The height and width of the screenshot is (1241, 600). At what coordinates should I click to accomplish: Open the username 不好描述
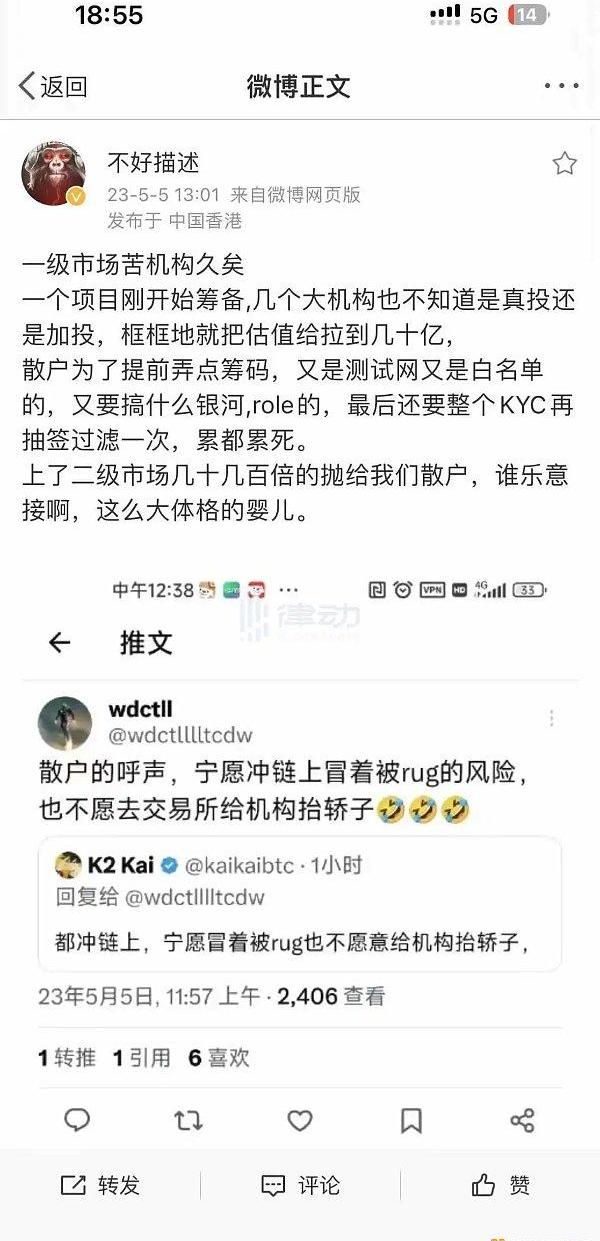click(x=153, y=163)
